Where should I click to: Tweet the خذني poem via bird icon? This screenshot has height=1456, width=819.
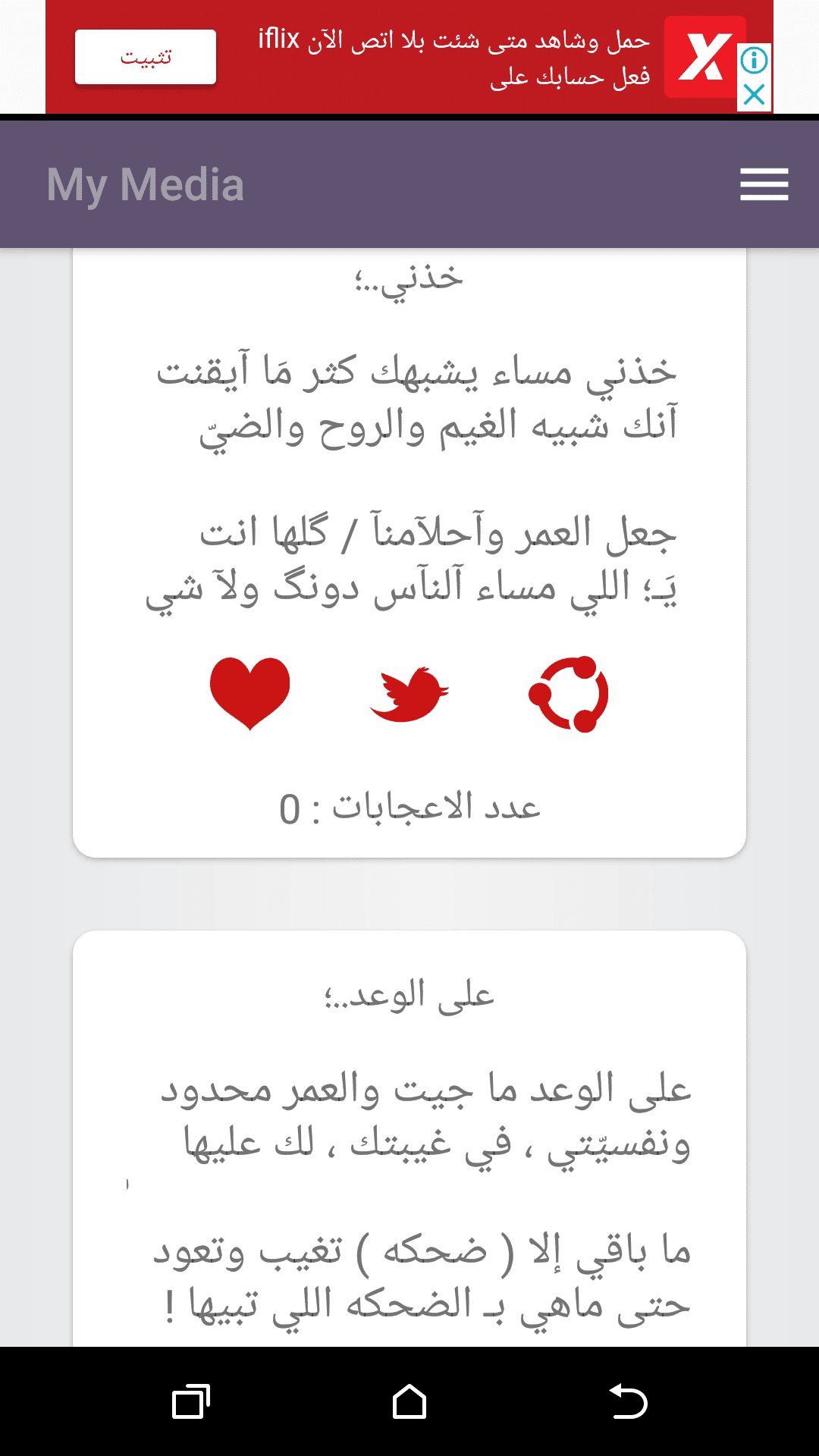pos(409,694)
